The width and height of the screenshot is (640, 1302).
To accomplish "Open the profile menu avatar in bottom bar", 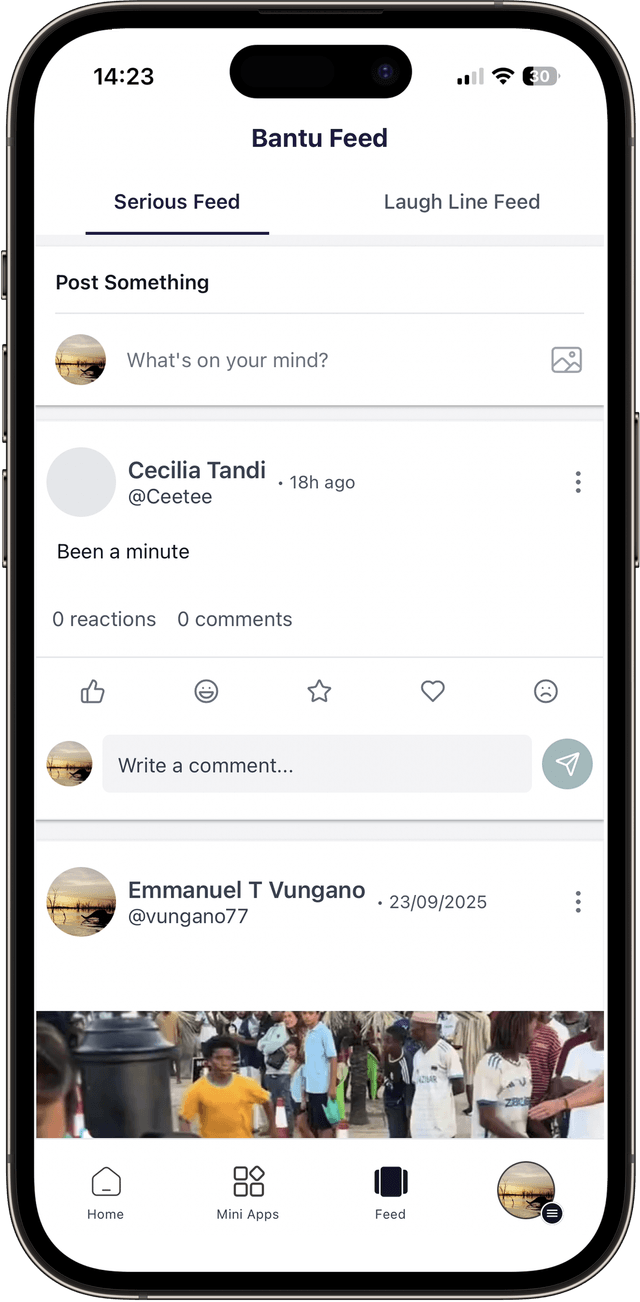I will 526,1190.
